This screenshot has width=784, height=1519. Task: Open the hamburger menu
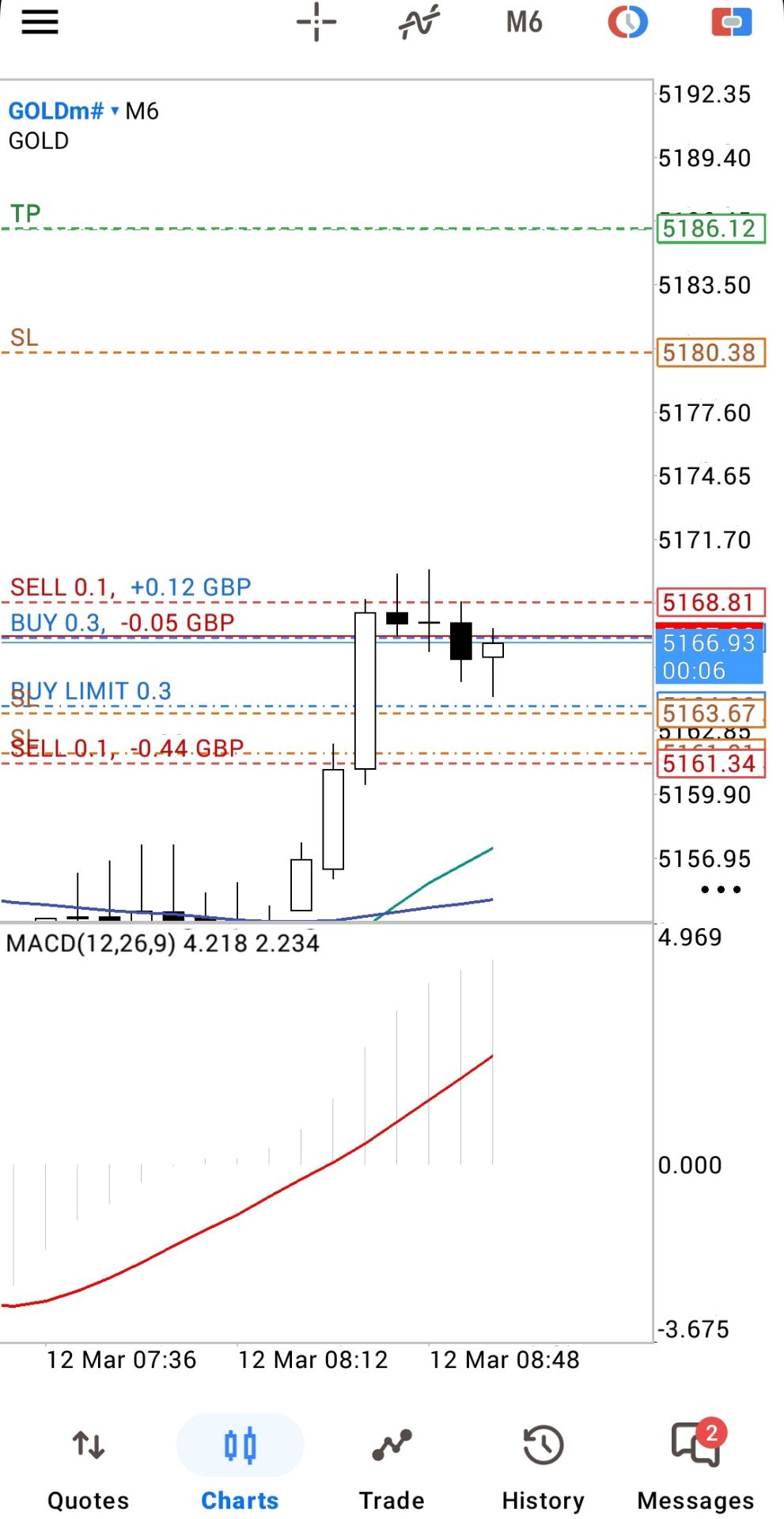[x=40, y=22]
